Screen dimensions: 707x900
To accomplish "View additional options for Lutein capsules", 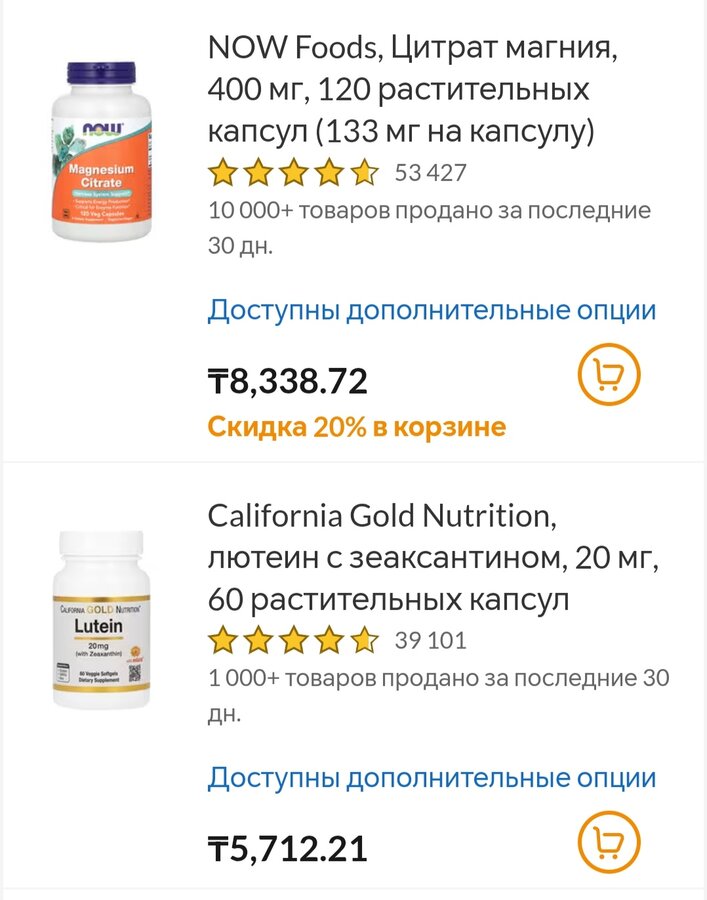I will (x=431, y=778).
